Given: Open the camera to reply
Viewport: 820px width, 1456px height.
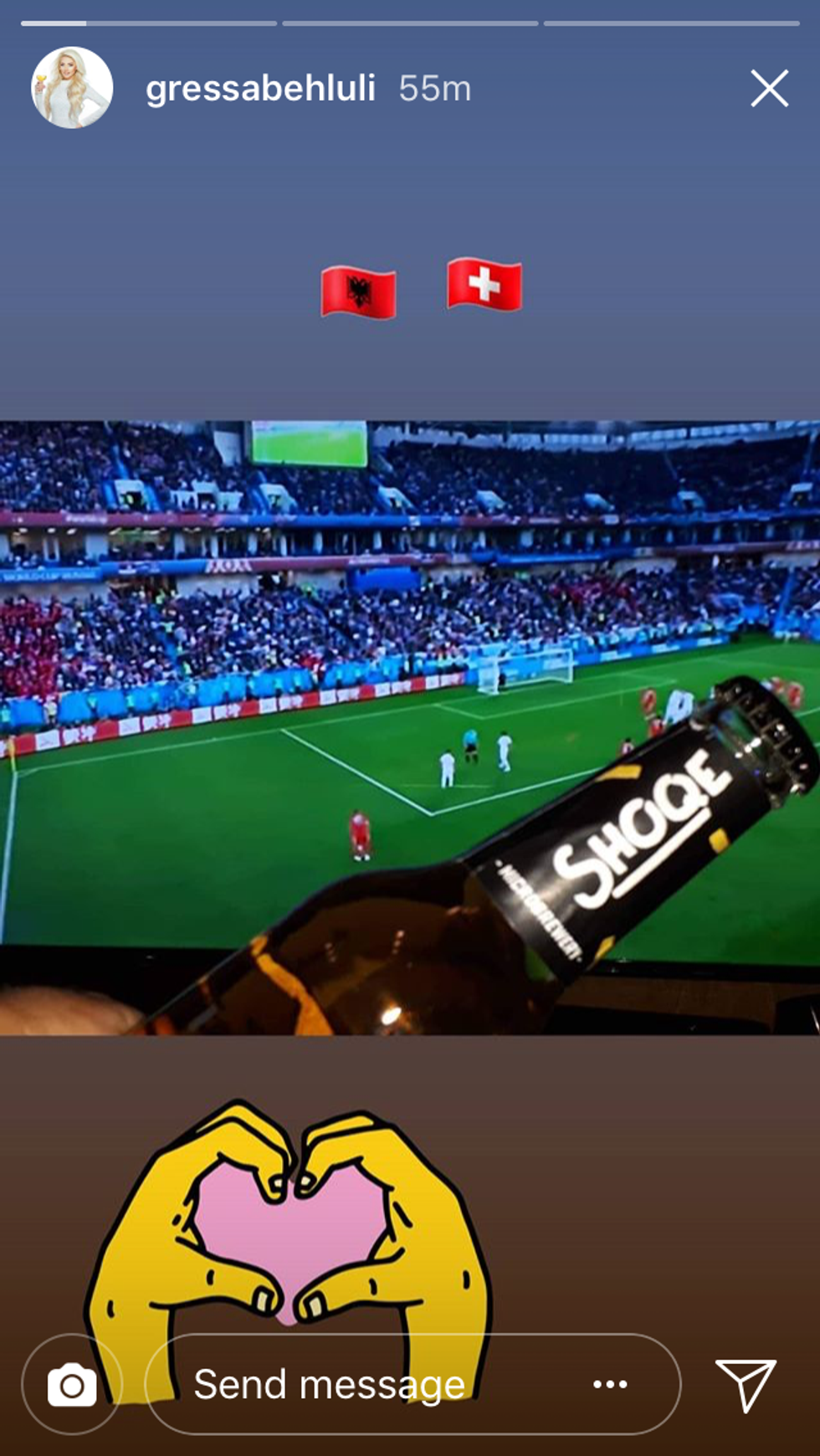Looking at the screenshot, I should [x=72, y=1385].
